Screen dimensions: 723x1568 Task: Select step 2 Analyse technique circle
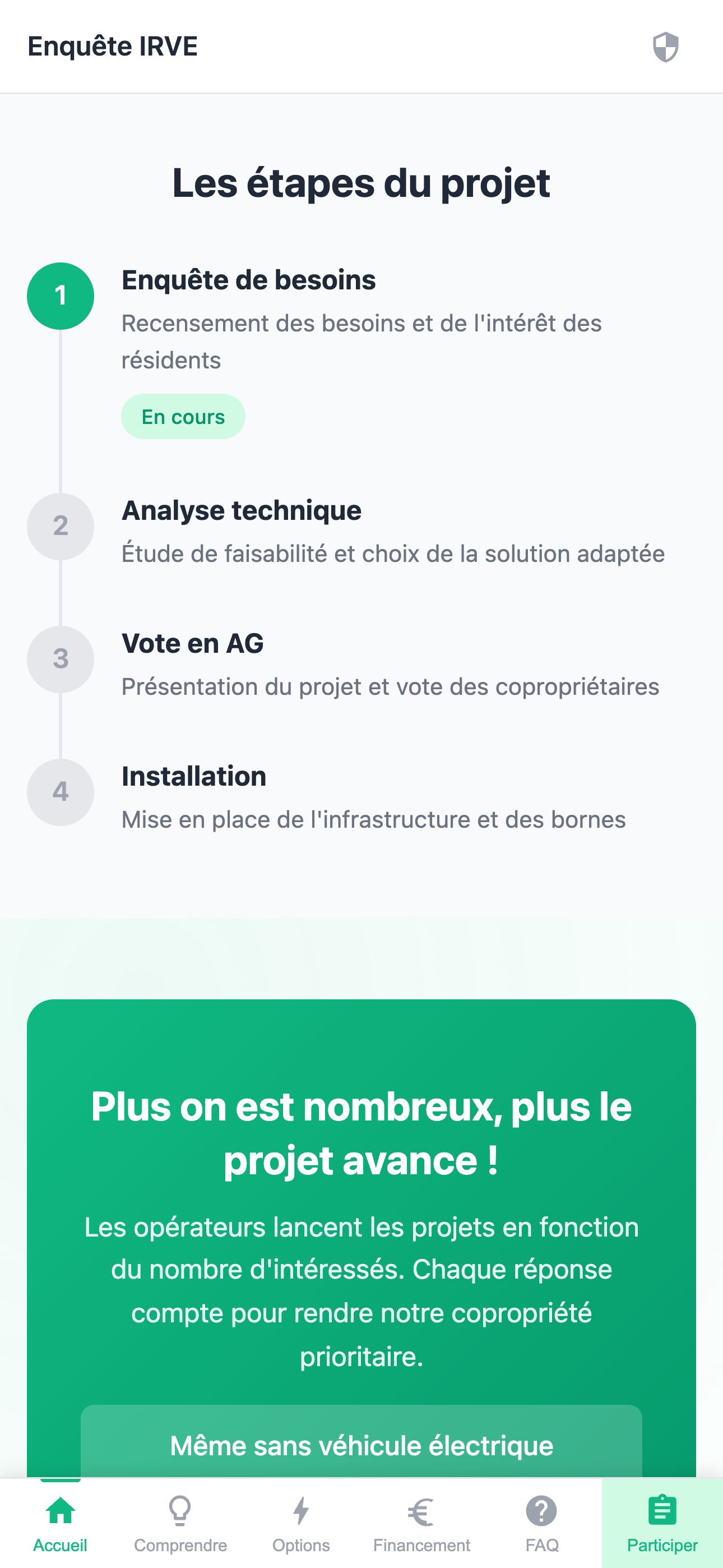click(61, 527)
